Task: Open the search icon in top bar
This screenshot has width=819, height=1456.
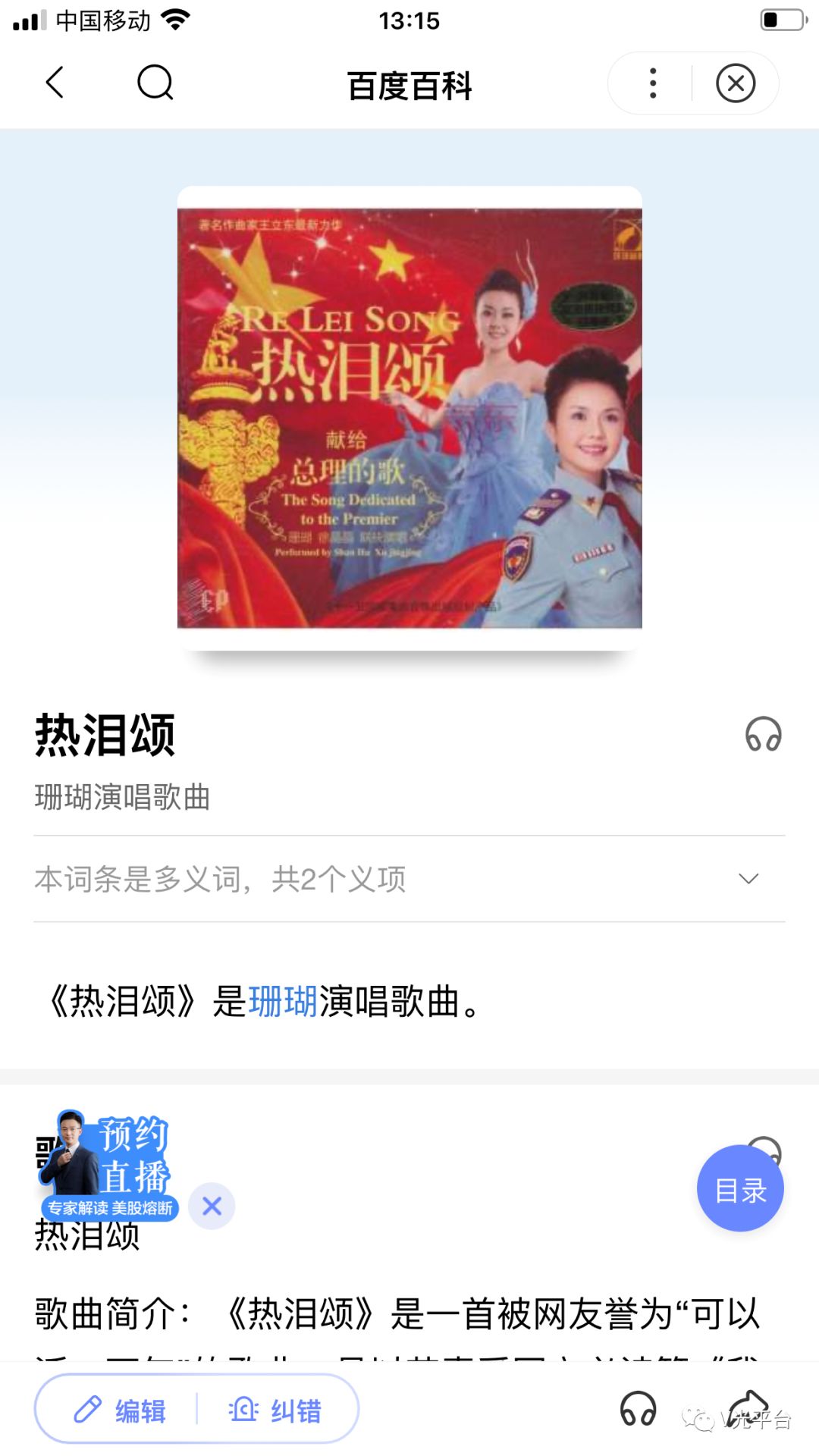Action: coord(155,83)
